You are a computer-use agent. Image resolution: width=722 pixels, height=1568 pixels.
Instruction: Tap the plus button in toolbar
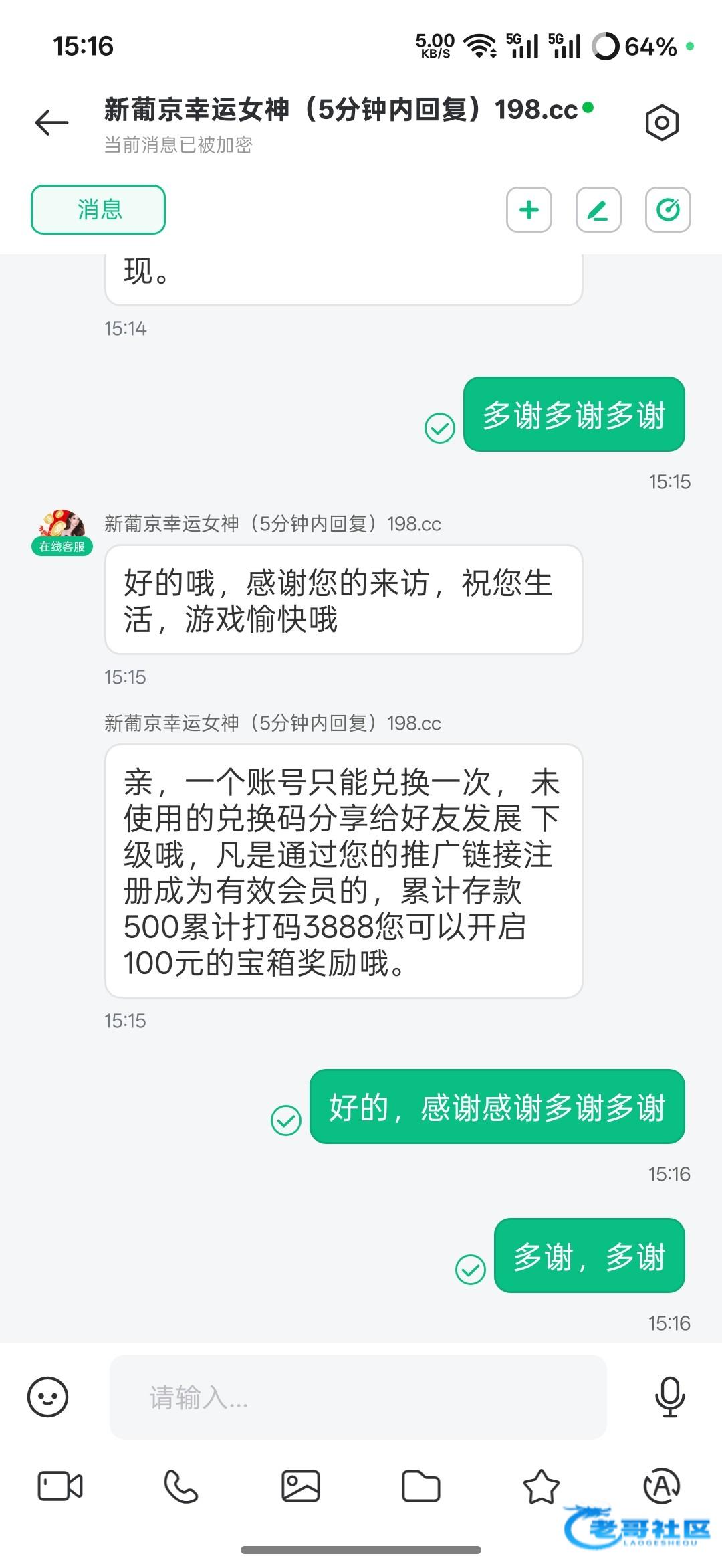click(529, 210)
